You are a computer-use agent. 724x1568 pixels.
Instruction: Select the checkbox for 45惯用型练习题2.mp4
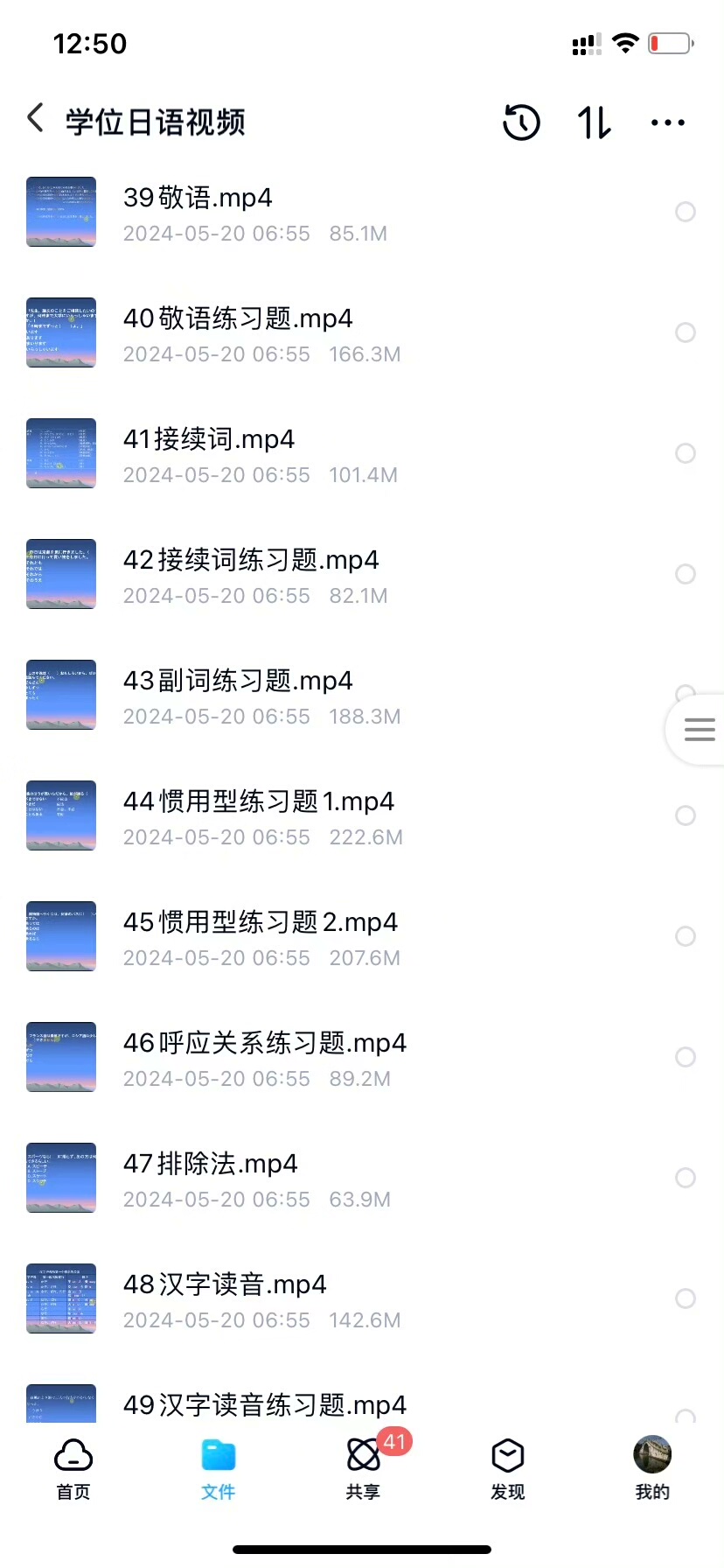(686, 936)
